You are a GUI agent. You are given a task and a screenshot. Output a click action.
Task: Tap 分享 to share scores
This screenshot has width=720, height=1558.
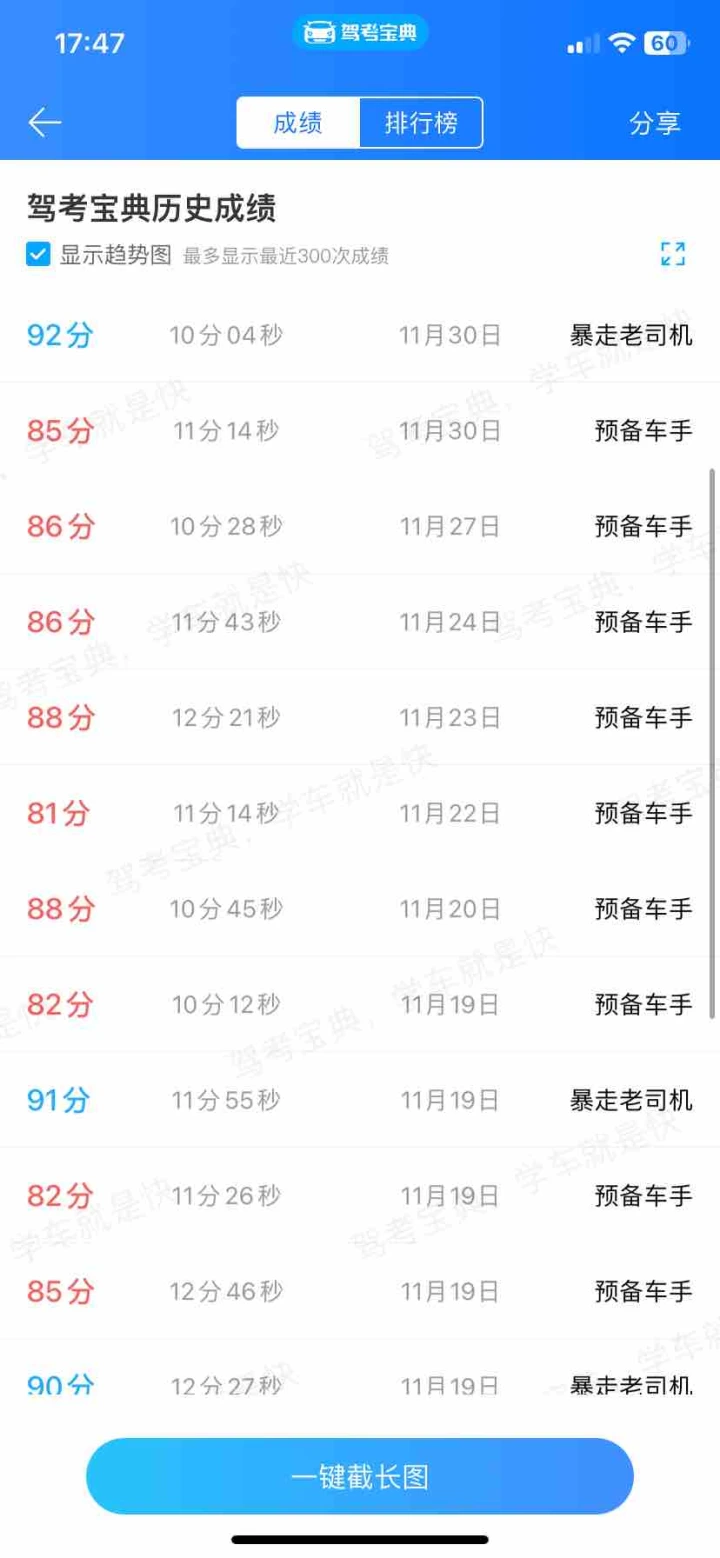pyautogui.click(x=655, y=123)
